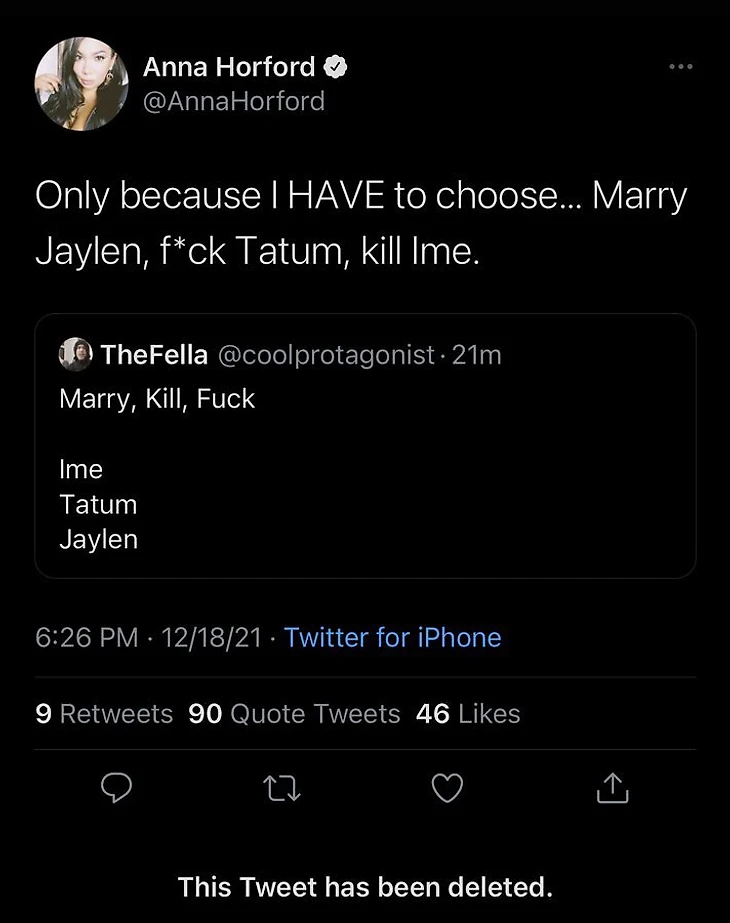The width and height of the screenshot is (730, 923).
Task: View the 90 Quote Tweets
Action: [294, 713]
